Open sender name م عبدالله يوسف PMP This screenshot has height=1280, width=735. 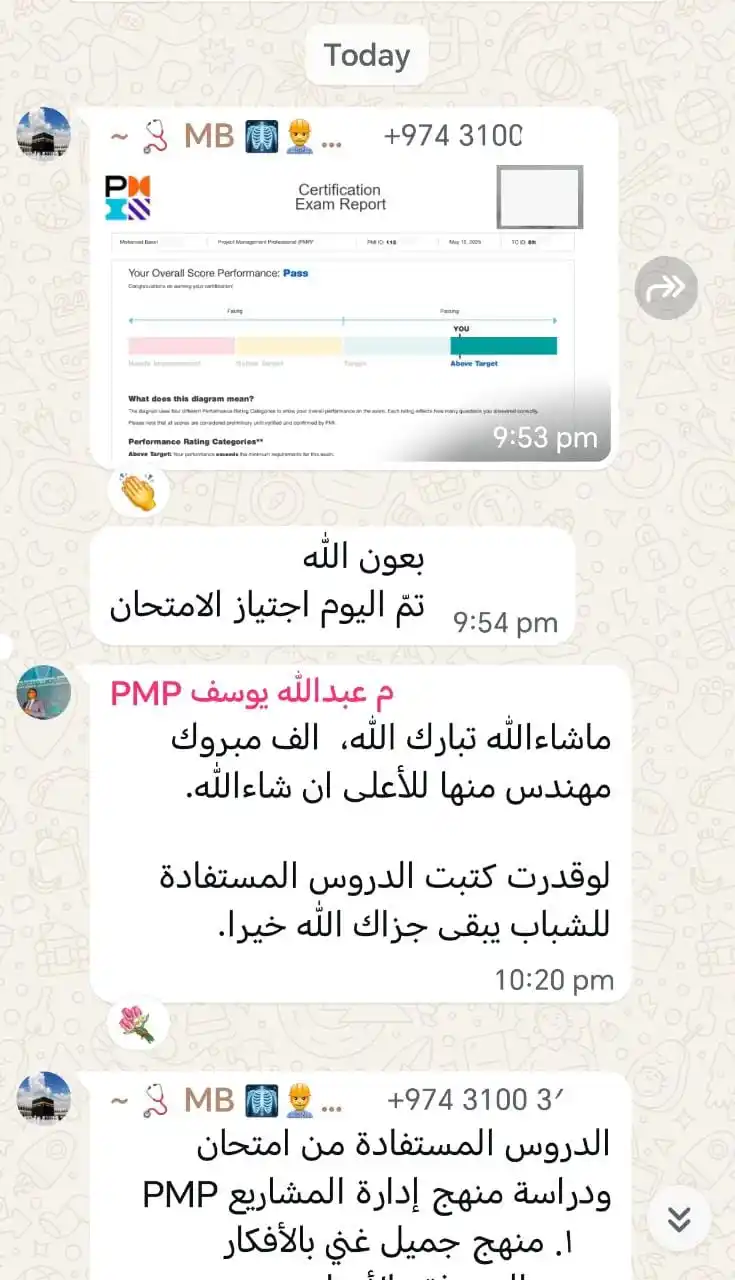tap(252, 692)
